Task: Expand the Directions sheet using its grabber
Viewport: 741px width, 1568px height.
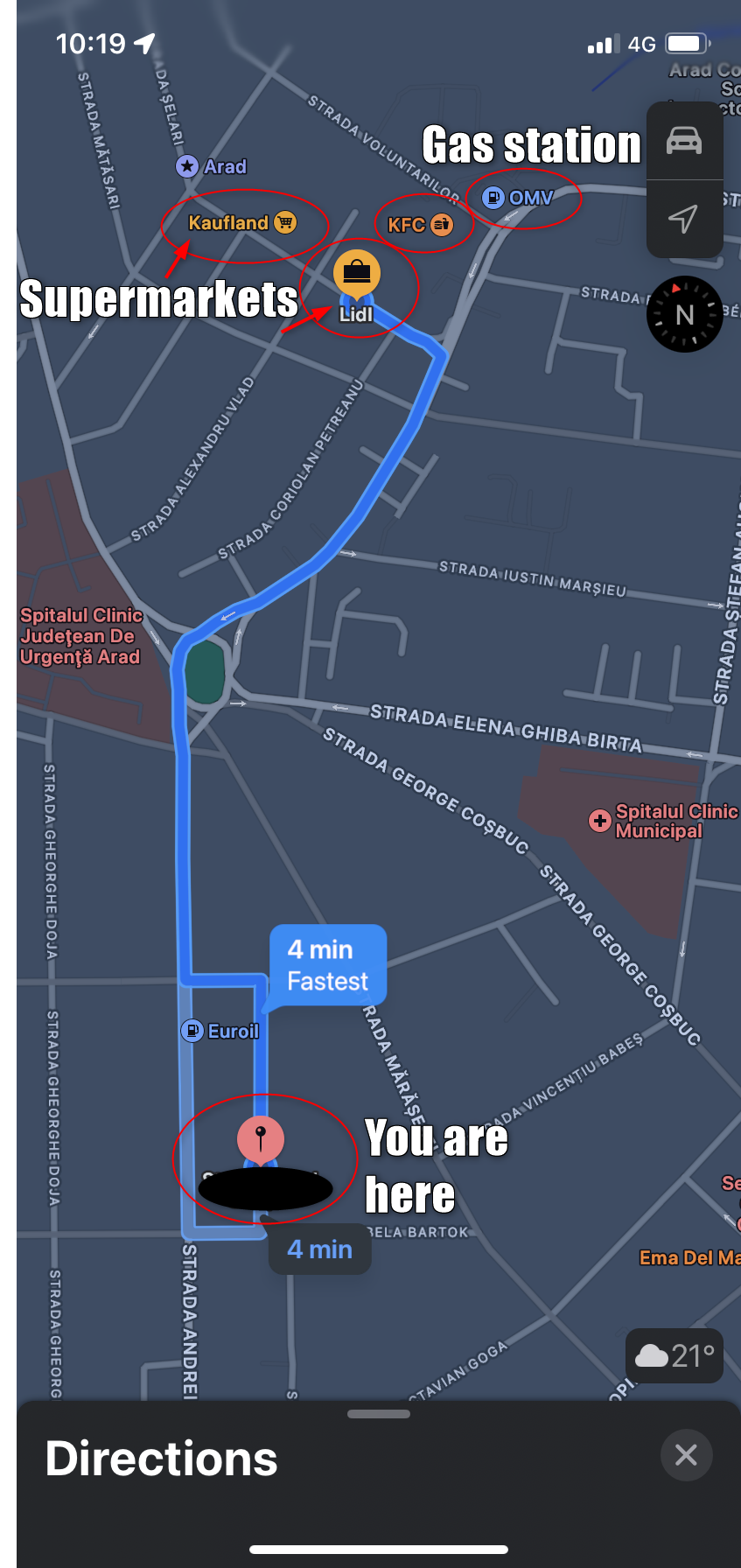Action: [x=379, y=1413]
